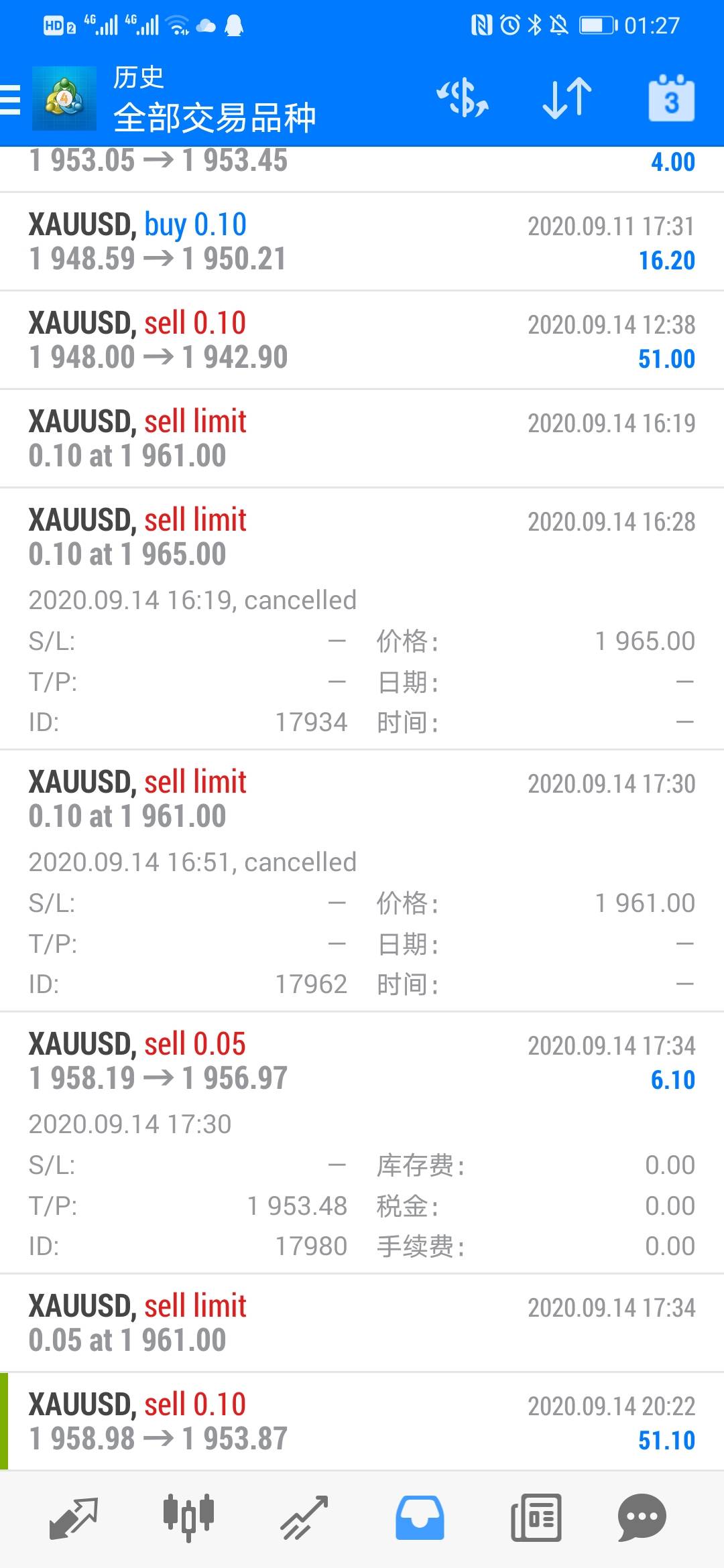Switch to the Quotes tab
Image resolution: width=724 pixels, height=1568 pixels.
(74, 1517)
